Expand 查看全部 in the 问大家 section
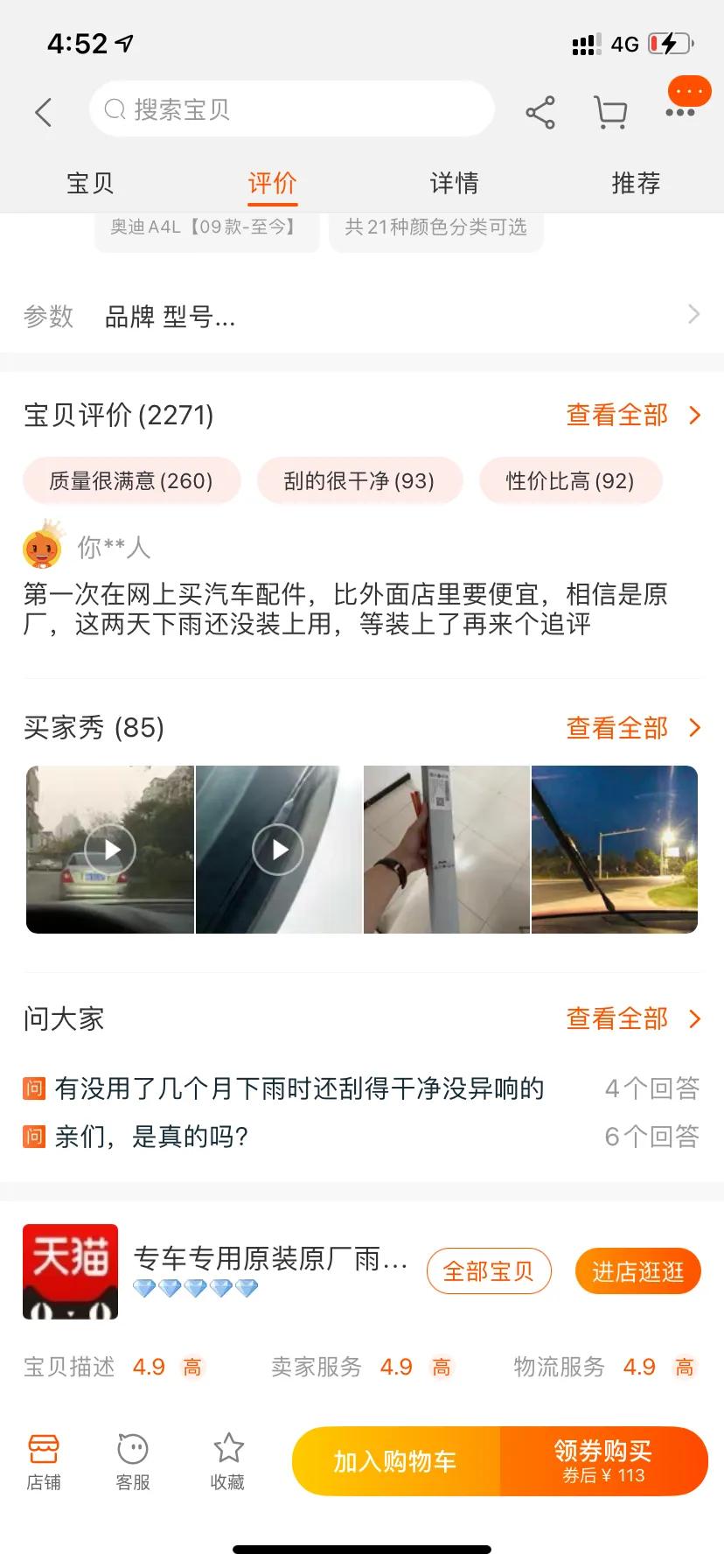This screenshot has height=1568, width=724. [x=618, y=1018]
